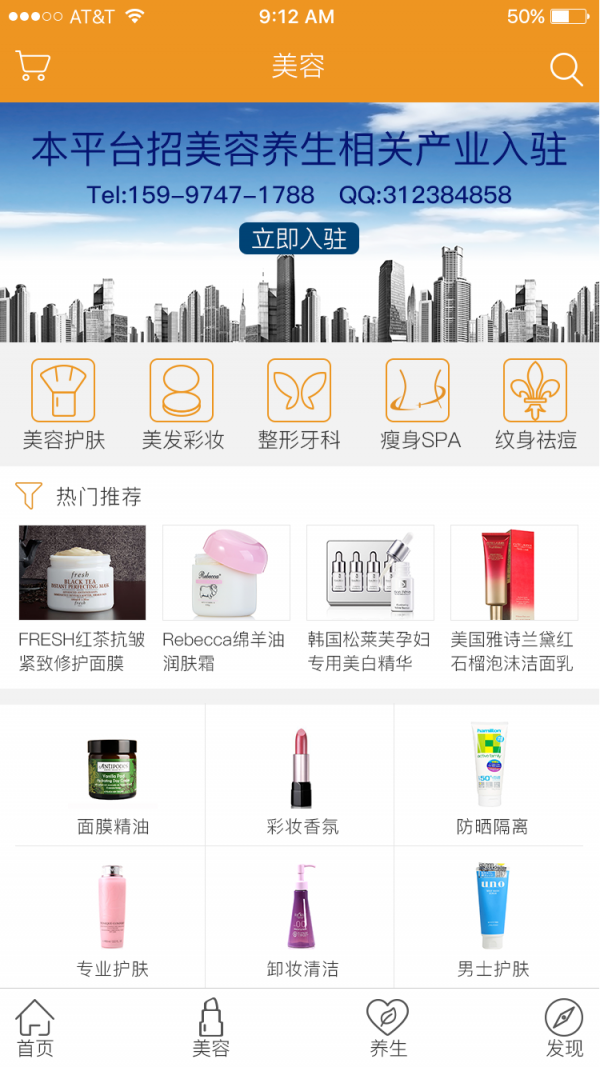Browse the 卸妆清洁 section
Image resolution: width=600 pixels, height=1067 pixels.
302,921
